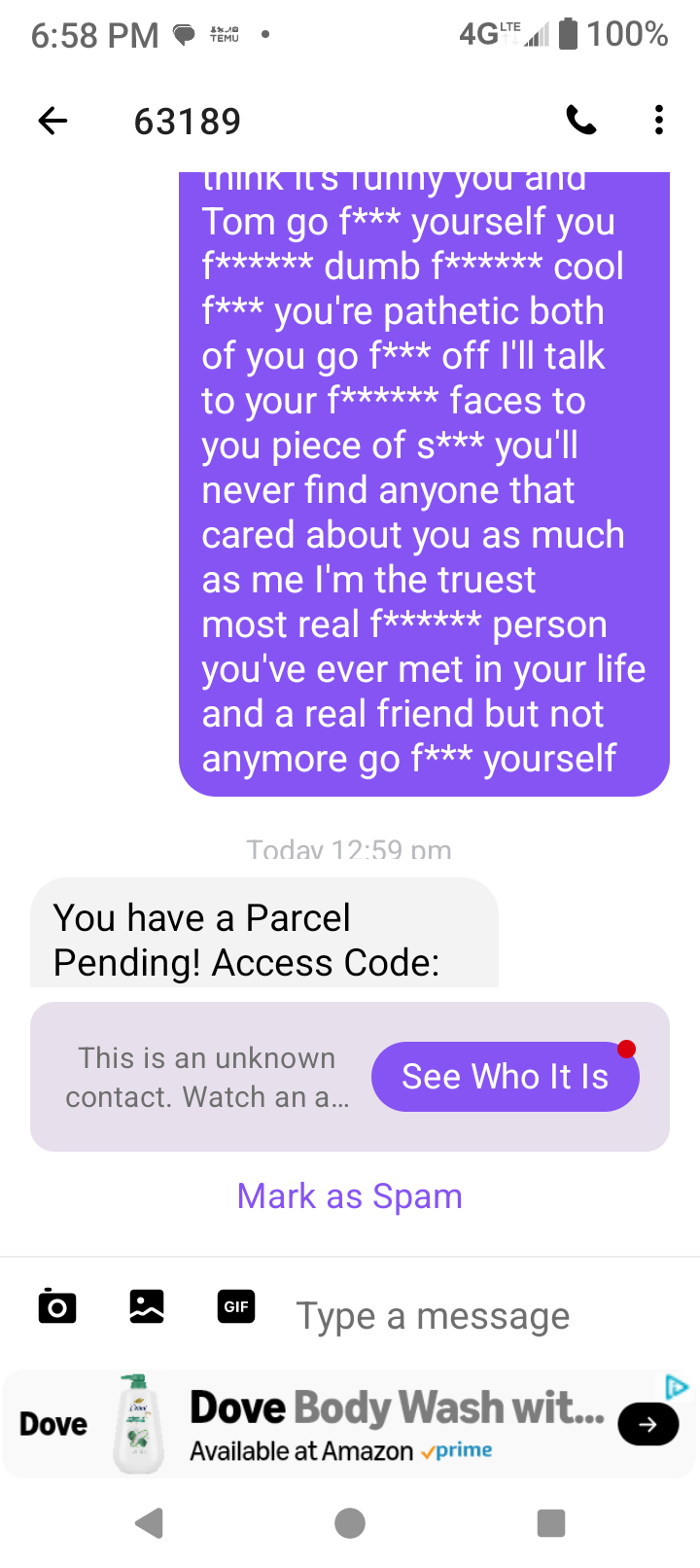
Task: Open the Dove Body Wash ad arrow
Action: (x=648, y=1424)
